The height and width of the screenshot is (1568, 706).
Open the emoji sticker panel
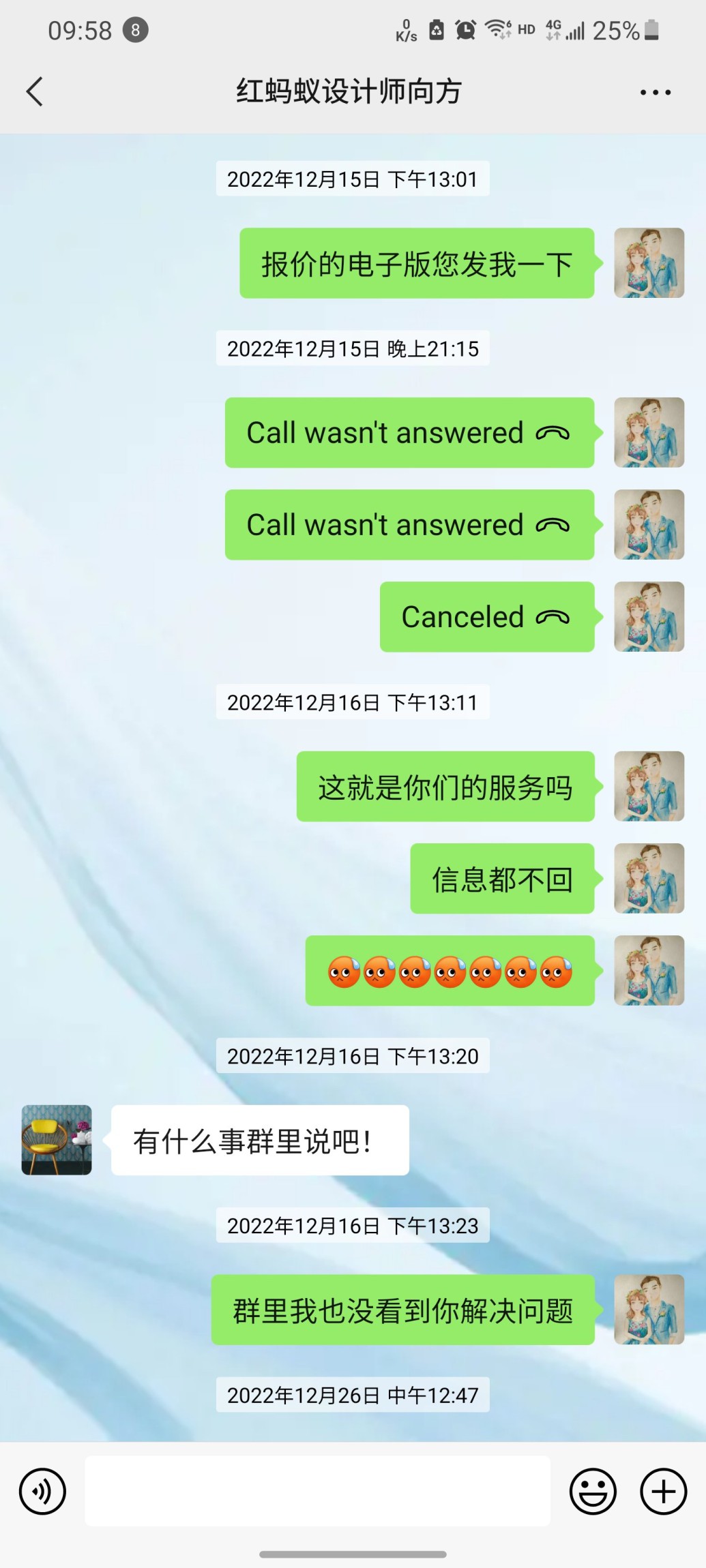tap(592, 1491)
